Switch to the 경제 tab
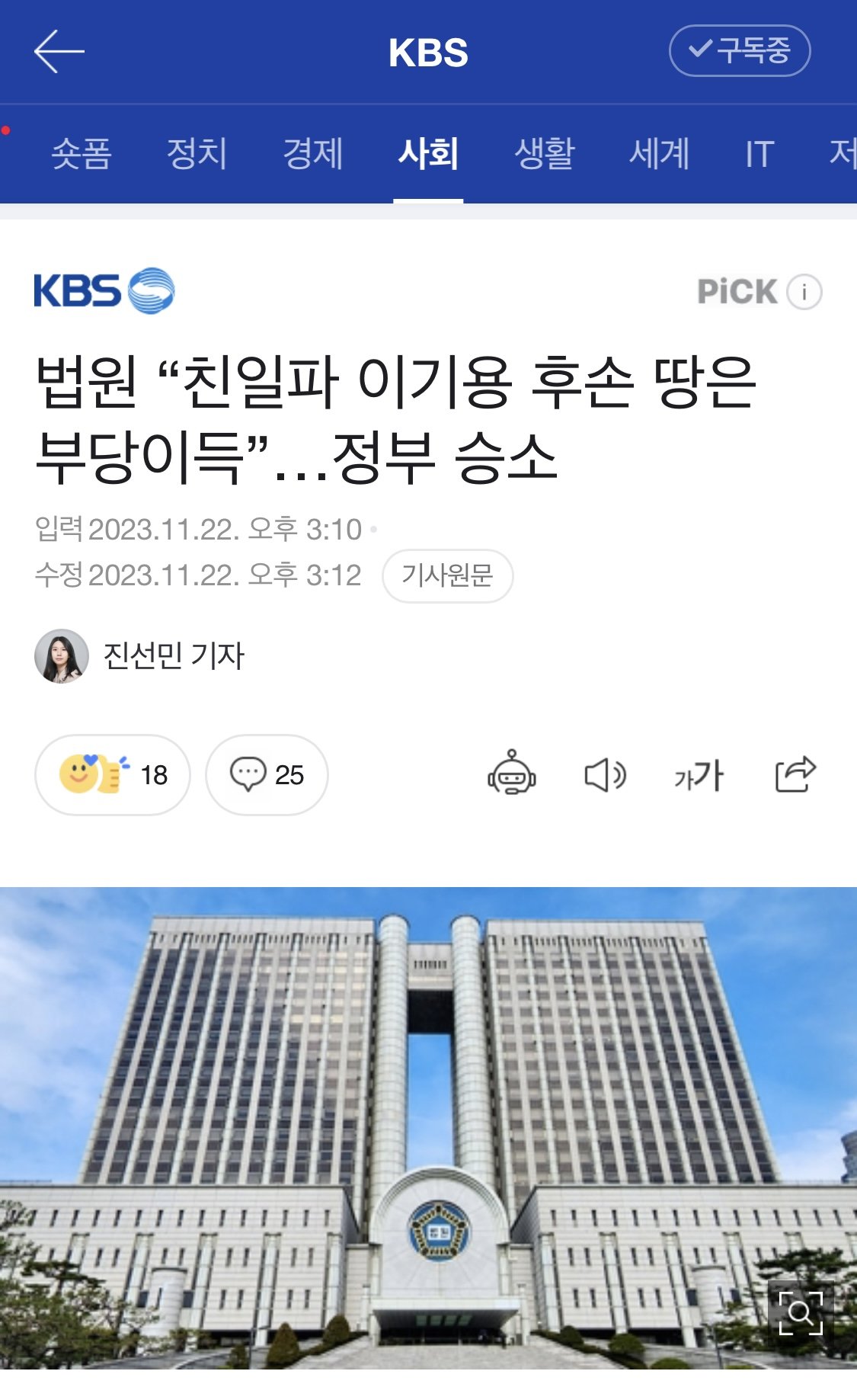Image resolution: width=857 pixels, height=1400 pixels. [x=312, y=153]
